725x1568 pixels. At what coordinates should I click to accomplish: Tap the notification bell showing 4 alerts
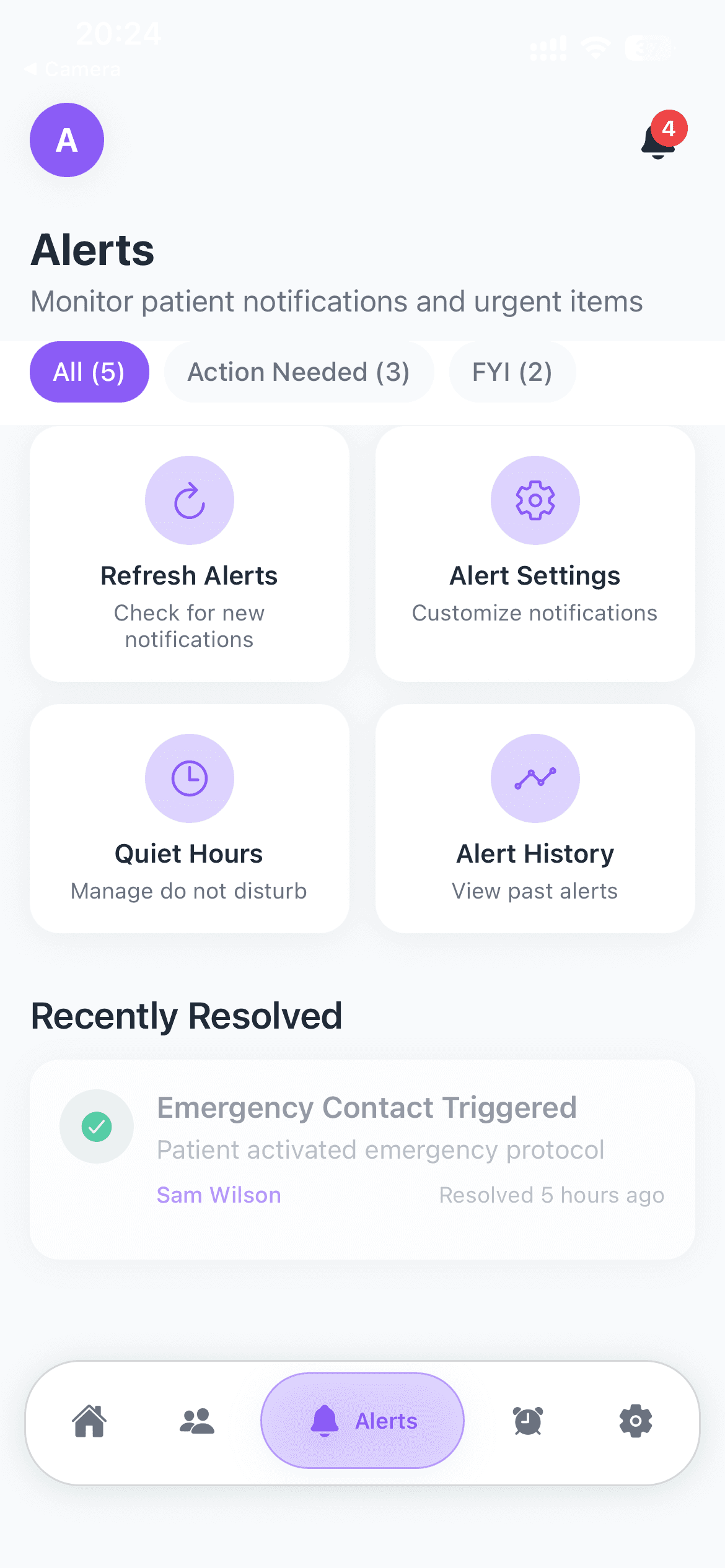(657, 141)
